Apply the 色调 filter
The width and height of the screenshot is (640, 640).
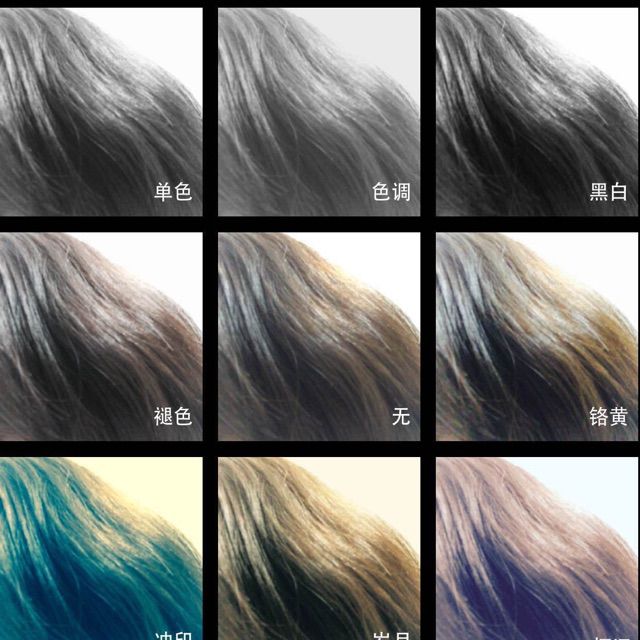pyautogui.click(x=319, y=110)
